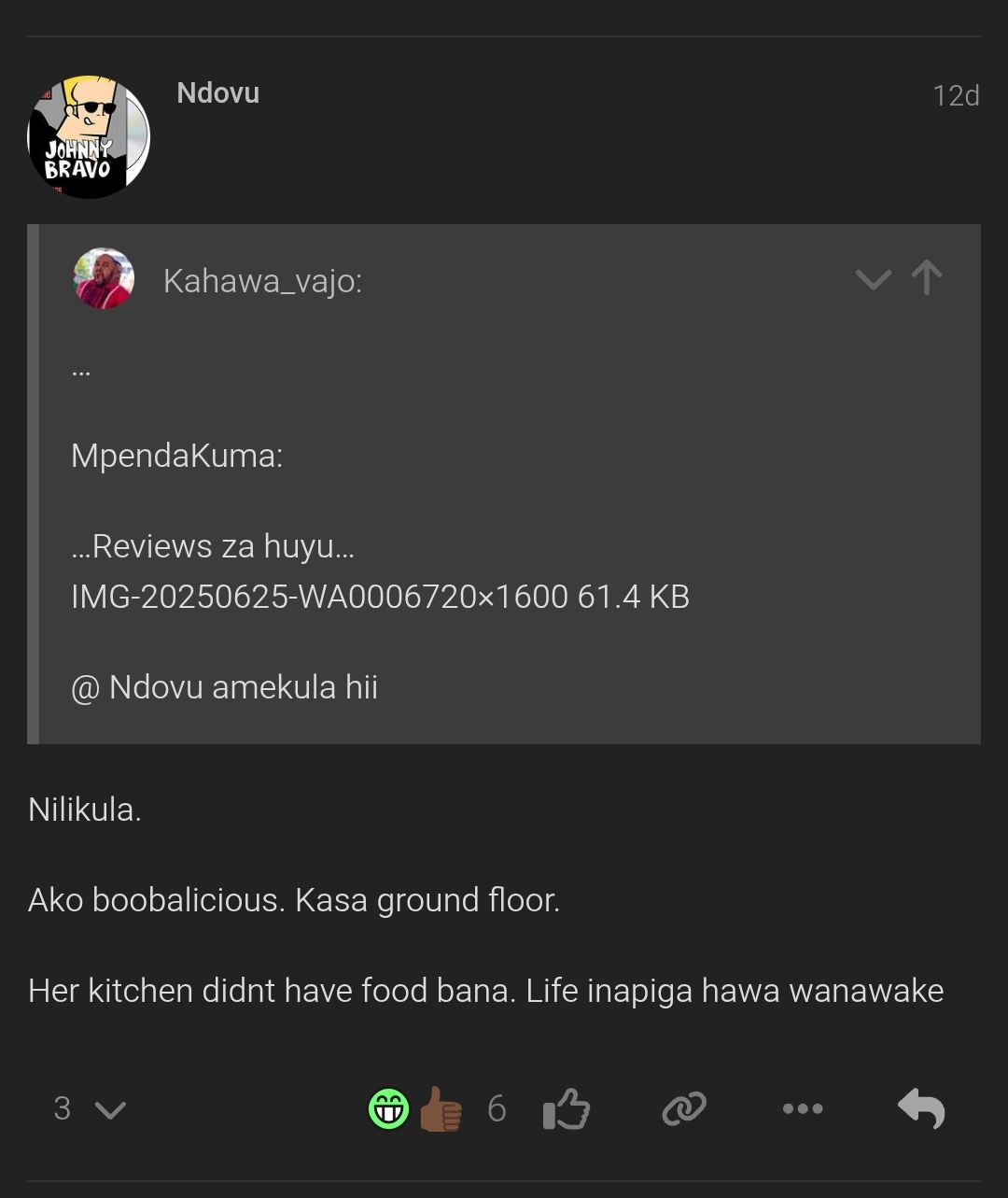Screen dimensions: 1008x1198
Task: Like Ndovu's post
Action: tap(566, 1109)
